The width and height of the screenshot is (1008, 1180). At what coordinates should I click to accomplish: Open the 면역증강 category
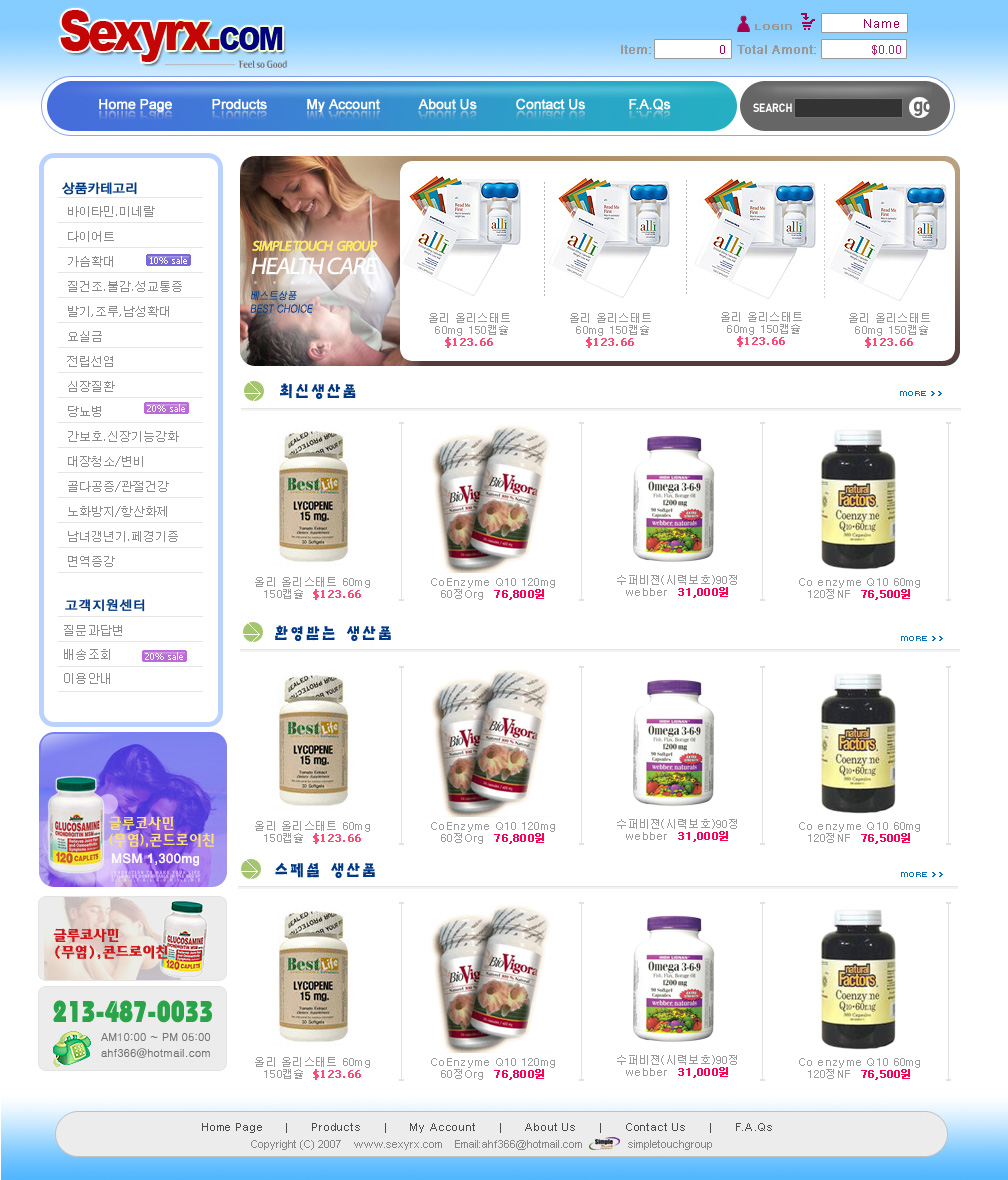[91, 561]
